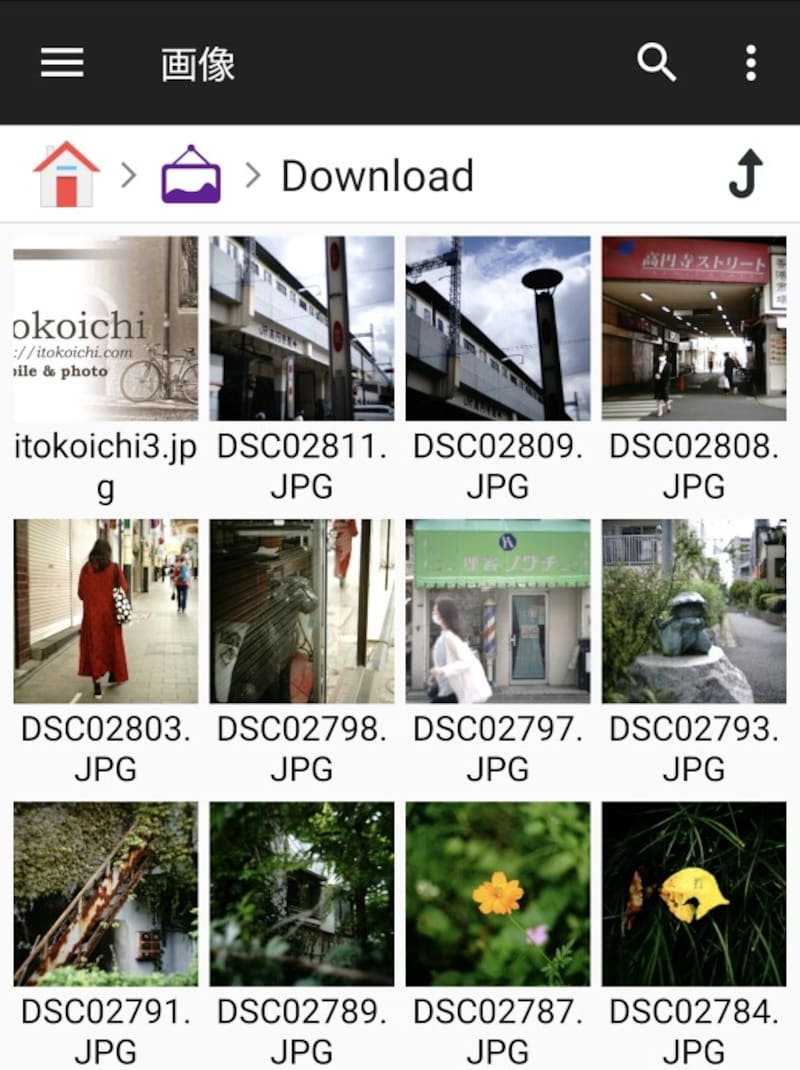Select the DSC02803.JPG thumbnail
Screen dimensions: 800x1070
point(106,611)
